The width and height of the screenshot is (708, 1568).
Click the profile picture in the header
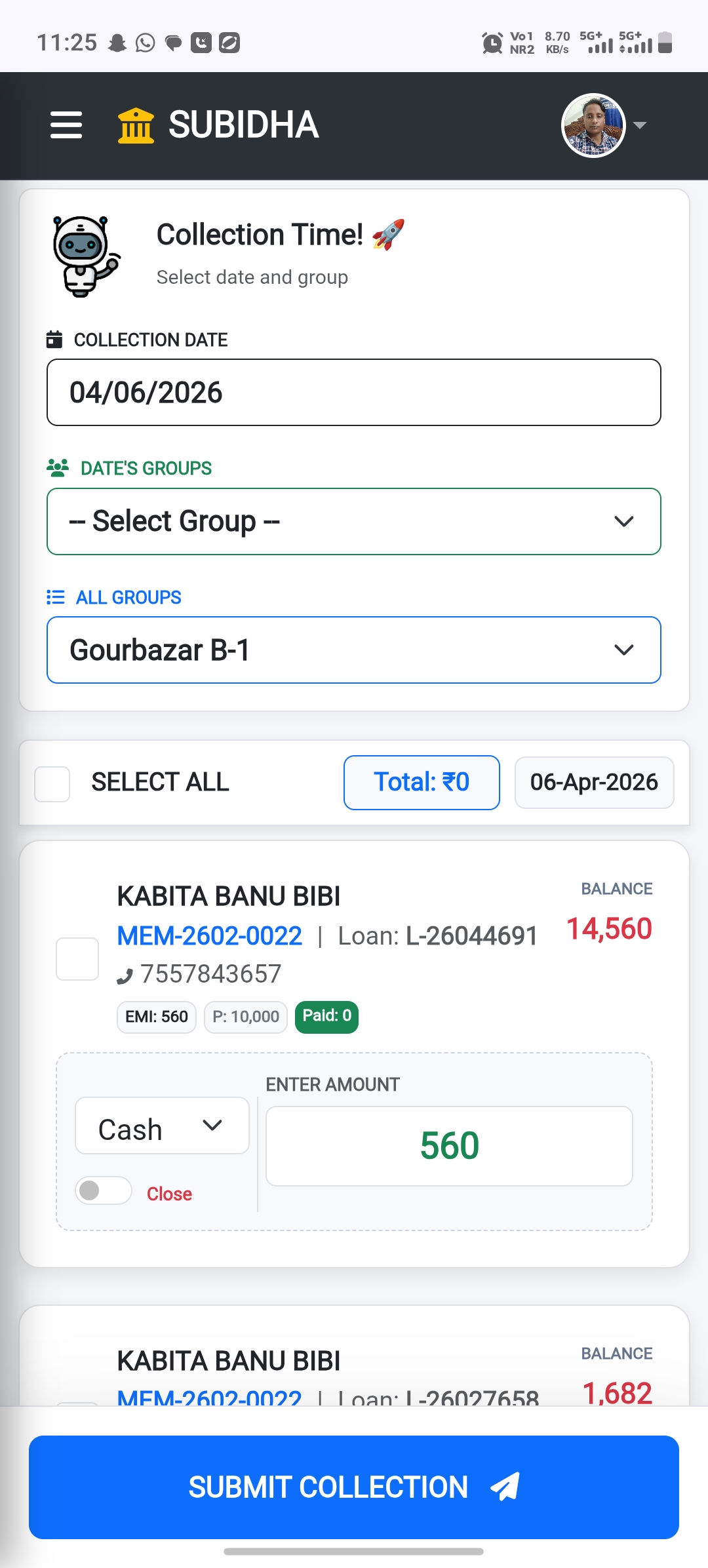[x=594, y=125]
